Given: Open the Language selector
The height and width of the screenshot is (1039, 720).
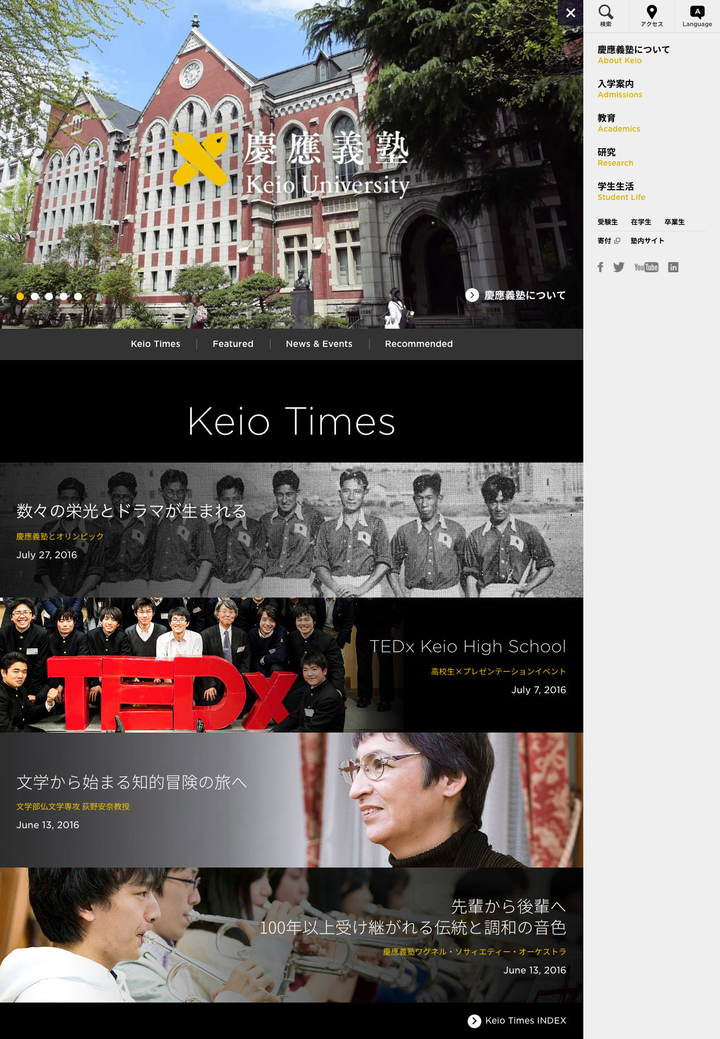Looking at the screenshot, I should tap(697, 14).
